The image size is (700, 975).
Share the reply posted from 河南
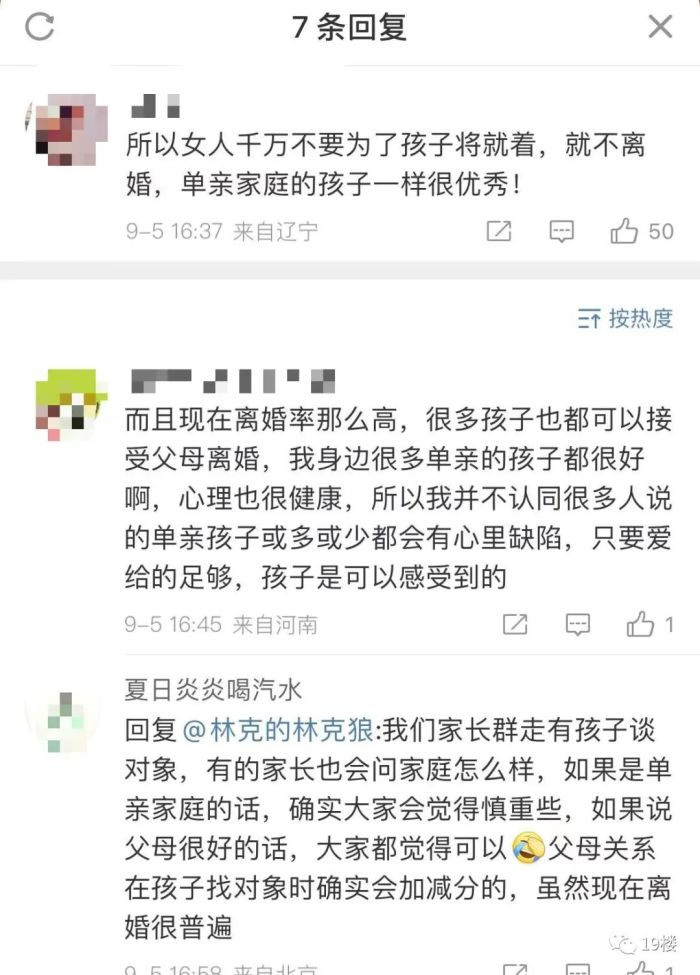(514, 625)
